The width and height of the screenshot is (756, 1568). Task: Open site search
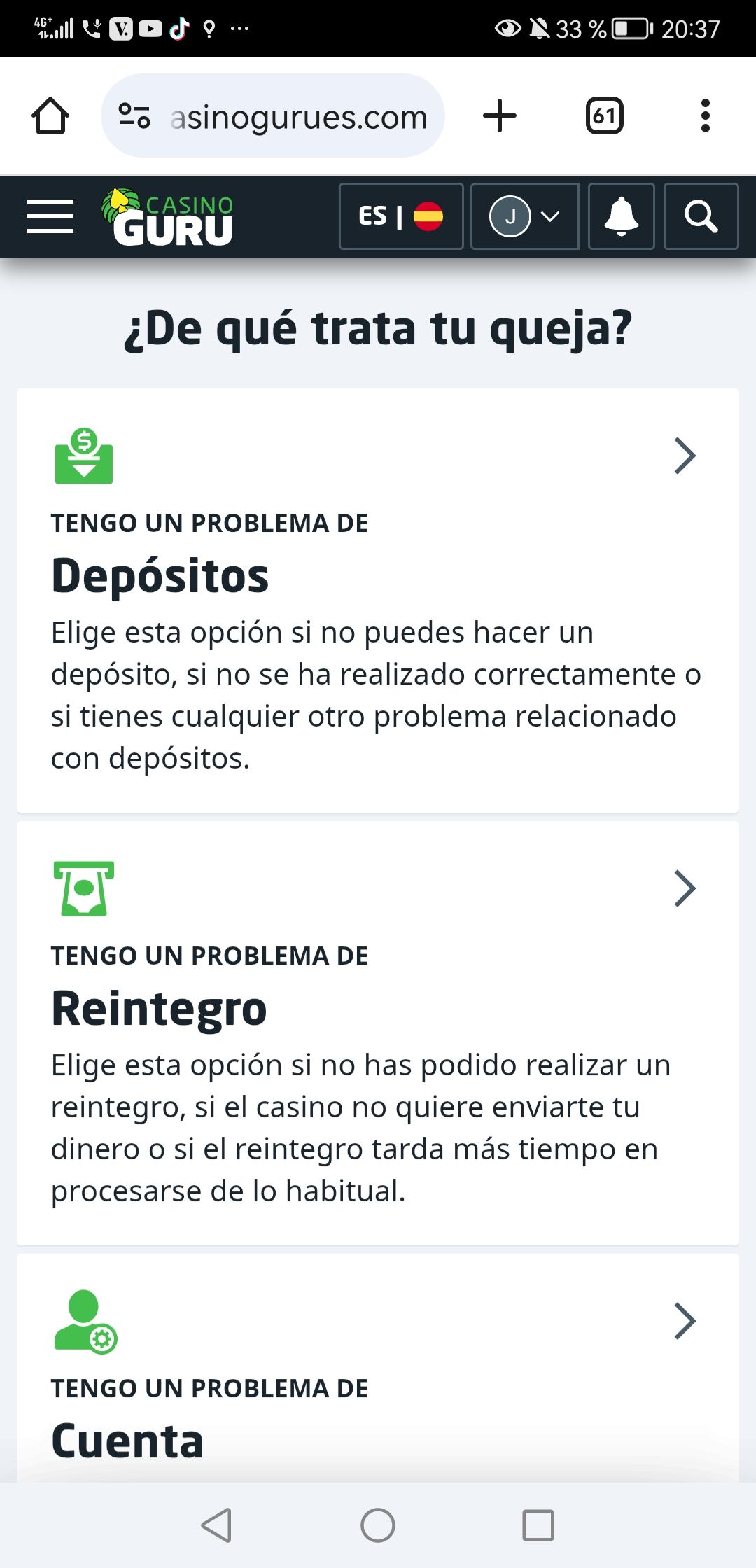(701, 216)
